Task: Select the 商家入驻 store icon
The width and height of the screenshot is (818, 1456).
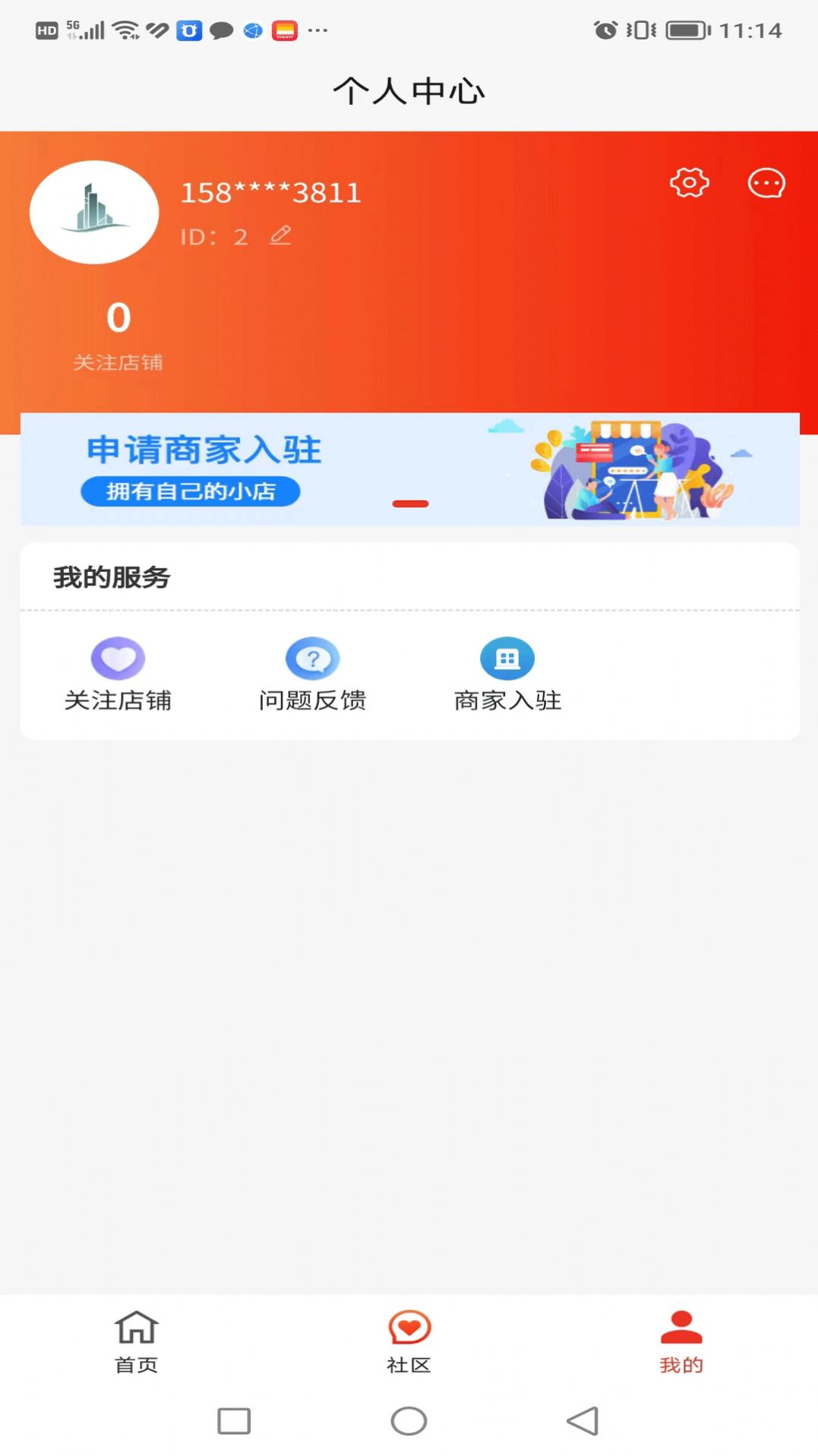Action: tap(506, 658)
